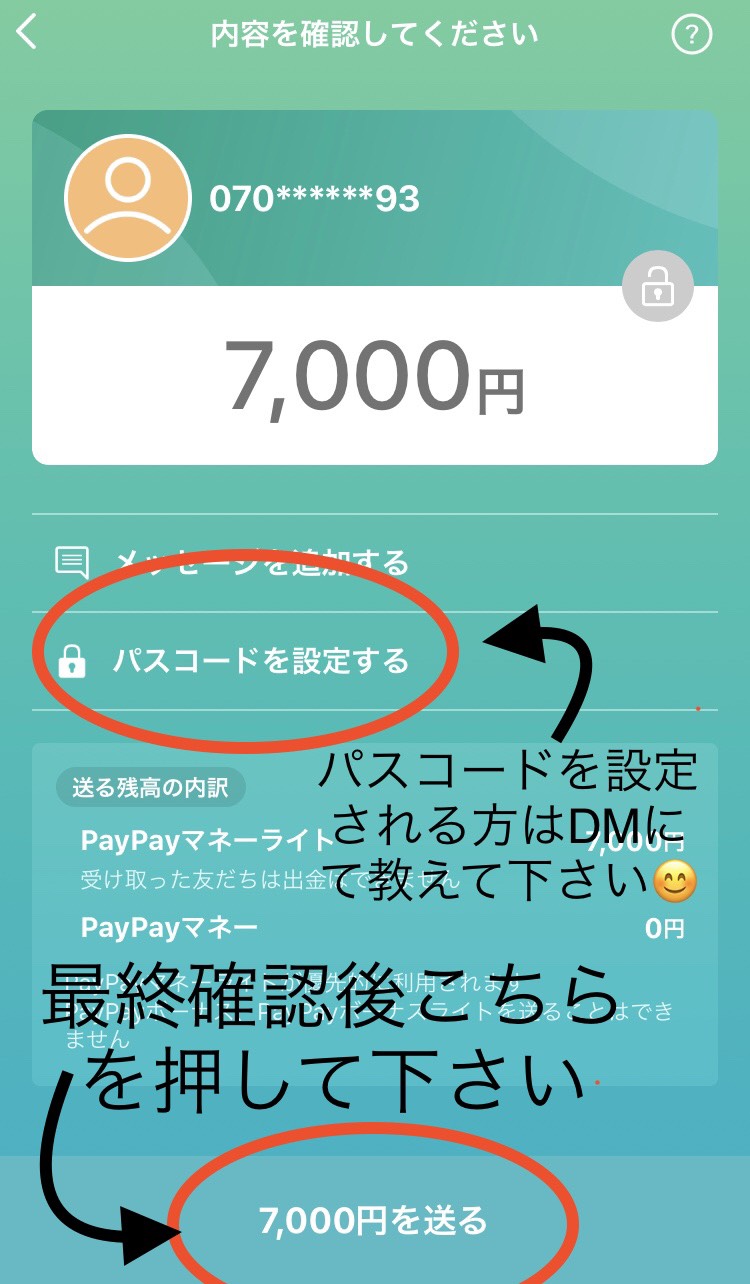Screen dimensions: 750x1284
Task: Confirm with the 7,000円を送る button
Action: pos(373,1220)
